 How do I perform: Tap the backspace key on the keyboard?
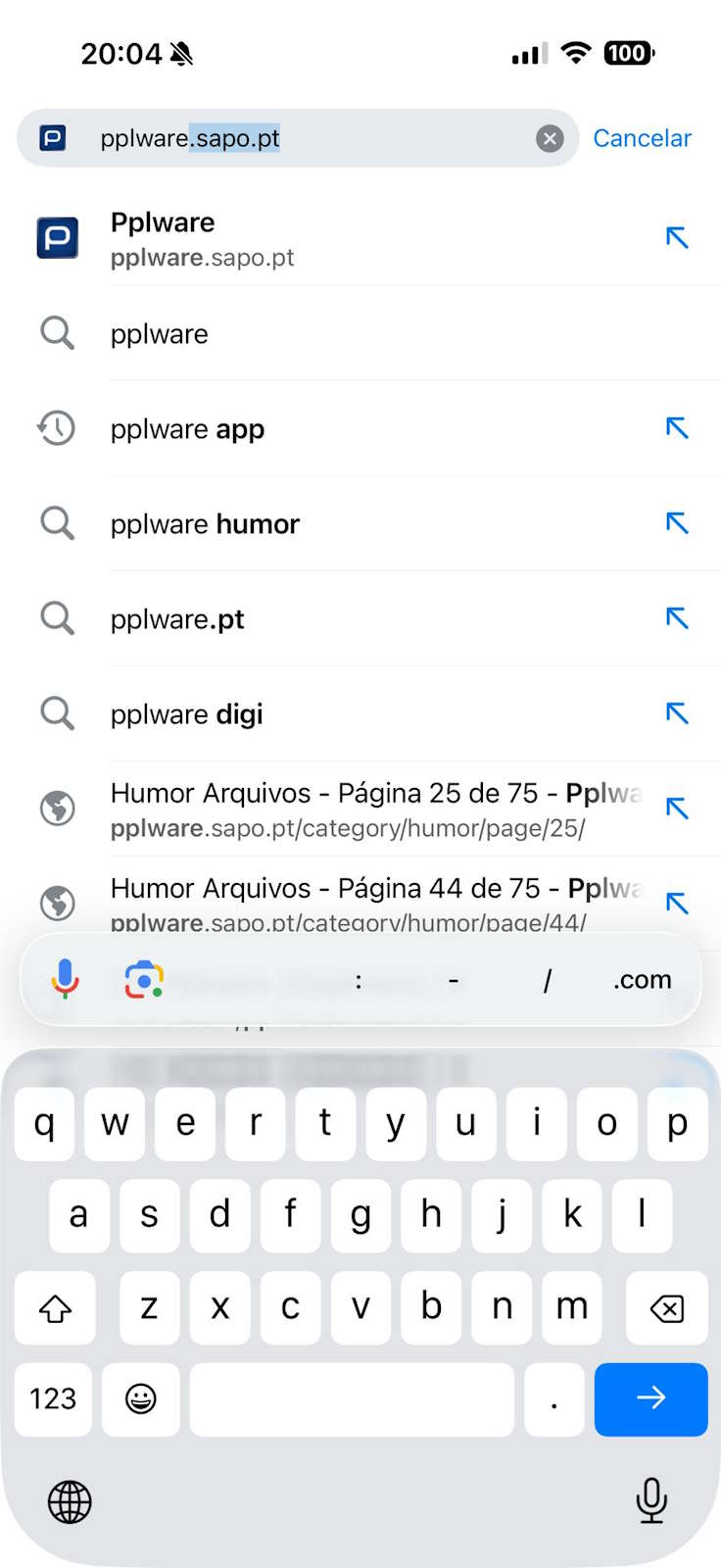666,1307
